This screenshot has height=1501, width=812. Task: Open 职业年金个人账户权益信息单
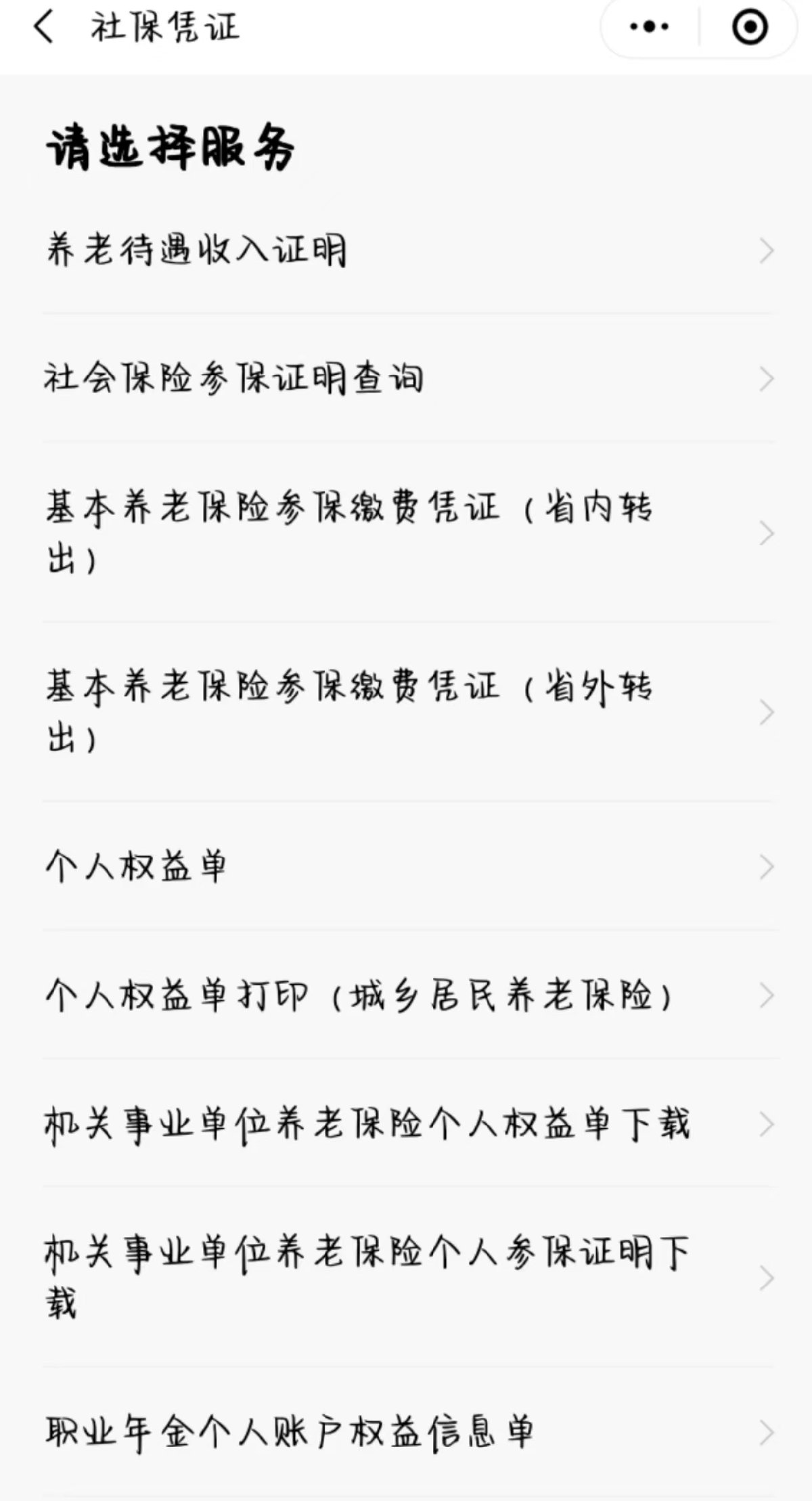click(406, 1432)
